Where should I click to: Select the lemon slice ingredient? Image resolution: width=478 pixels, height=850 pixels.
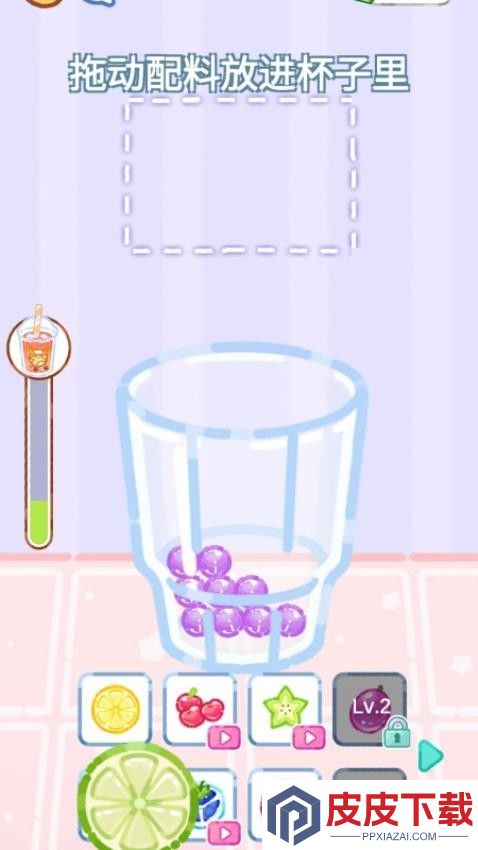(115, 709)
